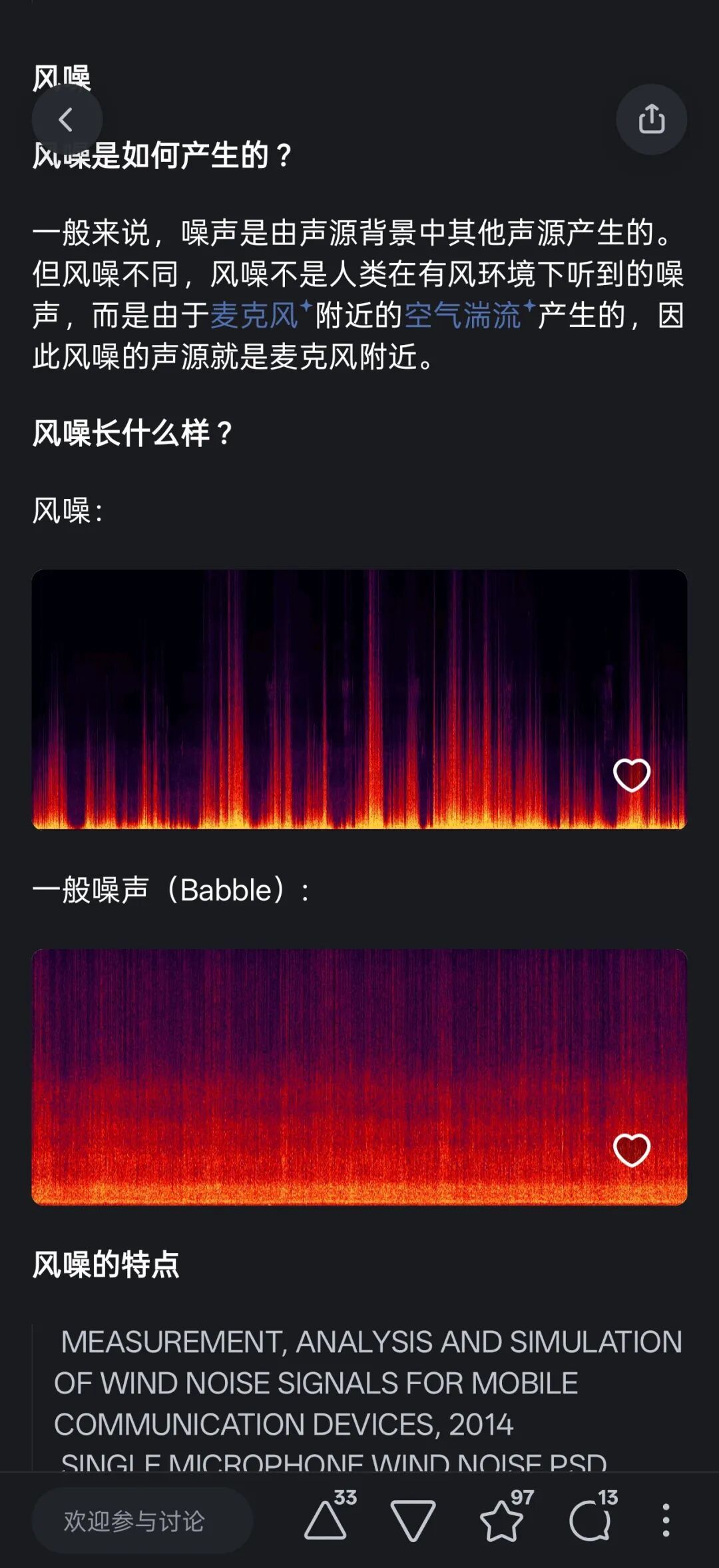Screen dimensions: 719x1568
Task: Open the 麦克风 keyword link
Action: click(254, 315)
